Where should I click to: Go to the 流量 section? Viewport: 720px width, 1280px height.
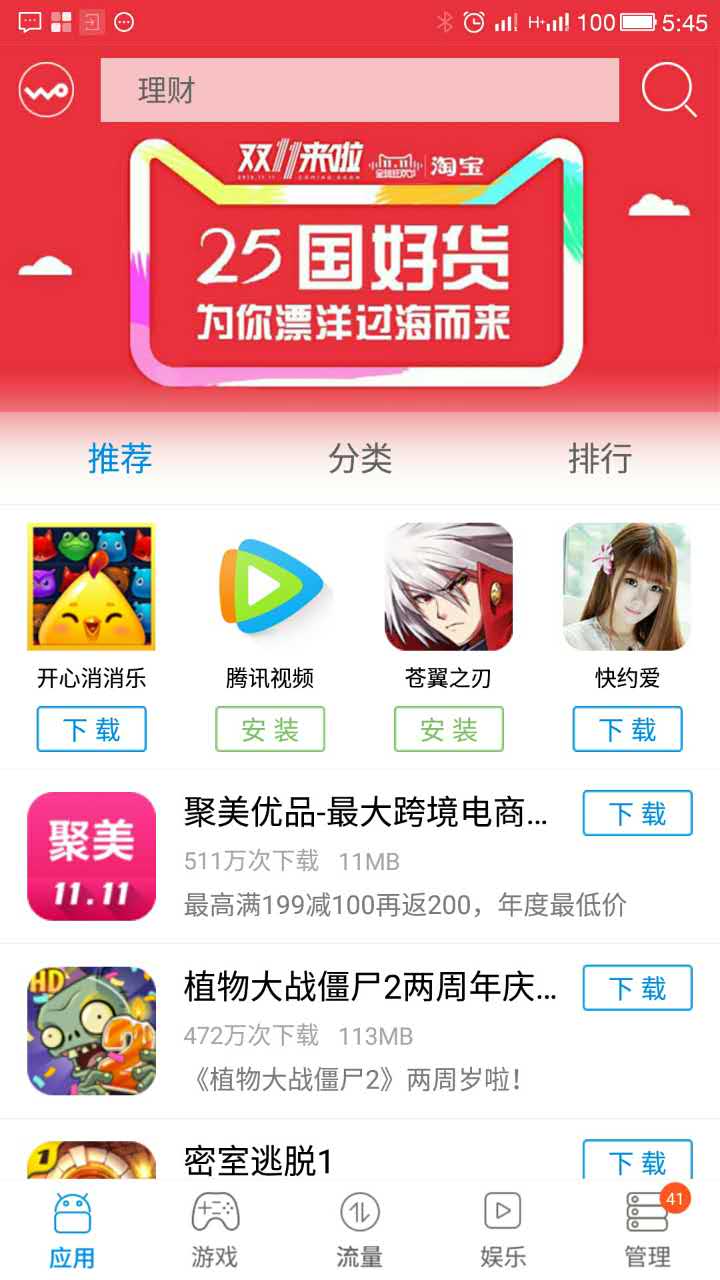coord(359,1230)
